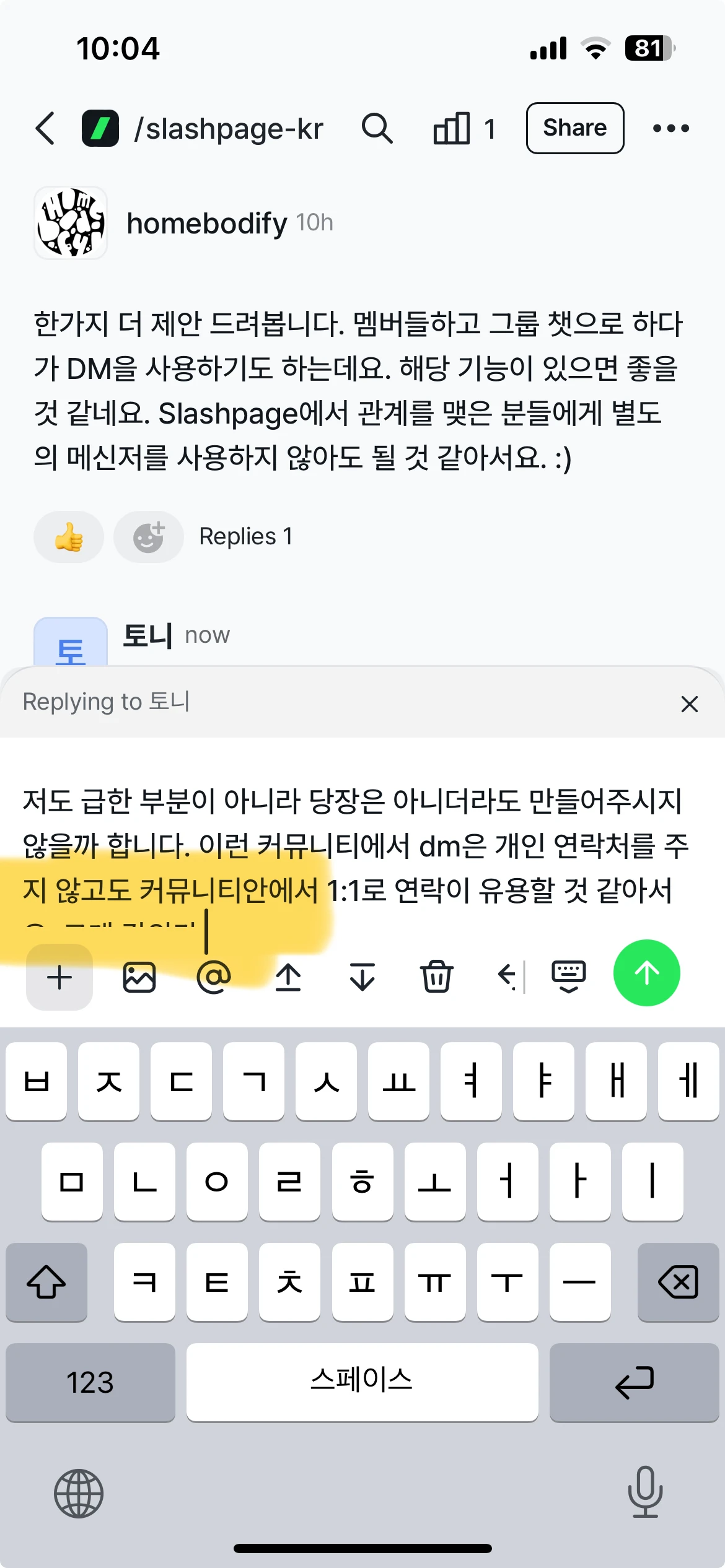725x1568 pixels.
Task: Move the block up with the up-arrow icon
Action: 288,977
